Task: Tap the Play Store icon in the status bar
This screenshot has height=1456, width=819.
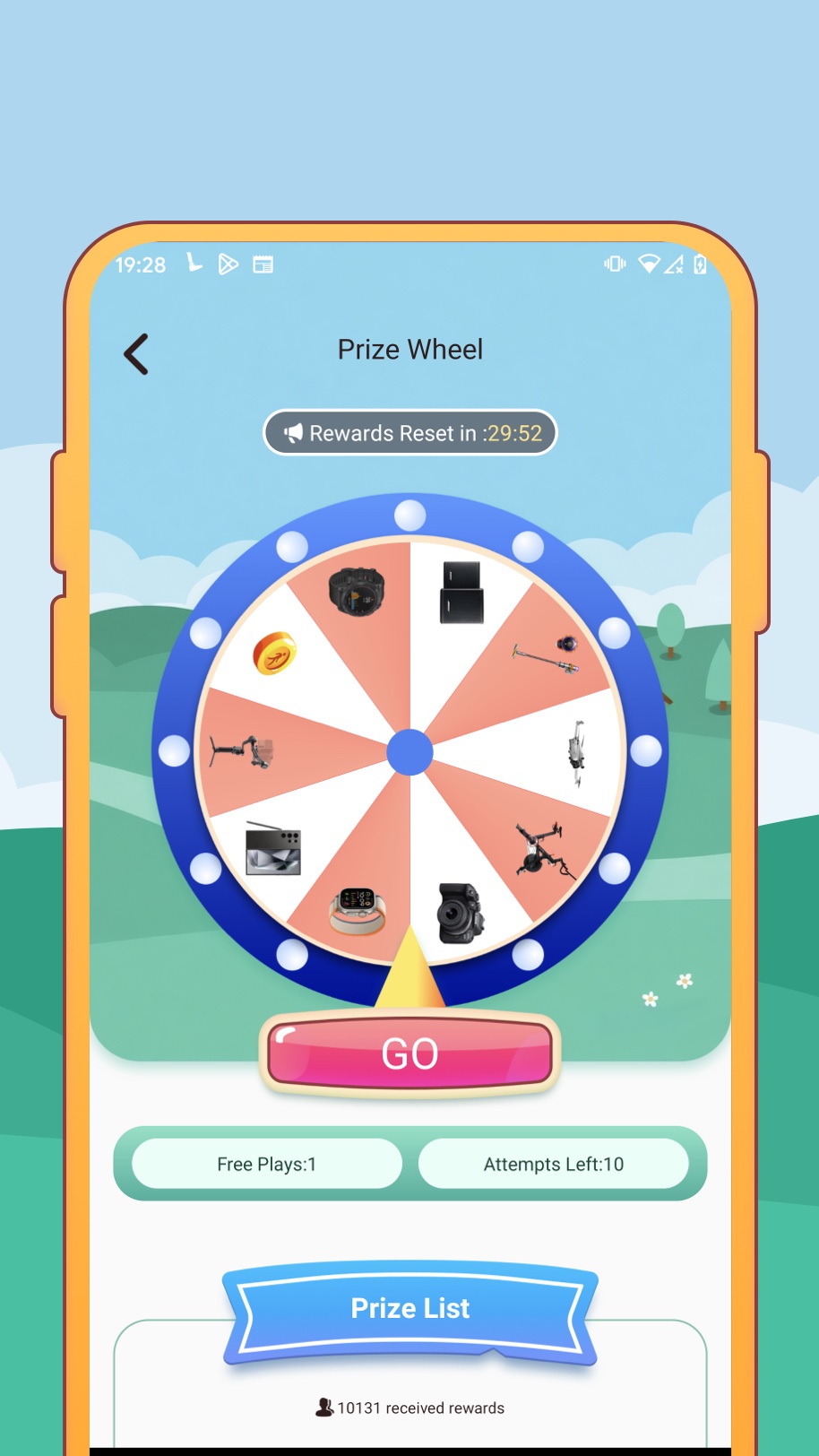Action: [228, 264]
